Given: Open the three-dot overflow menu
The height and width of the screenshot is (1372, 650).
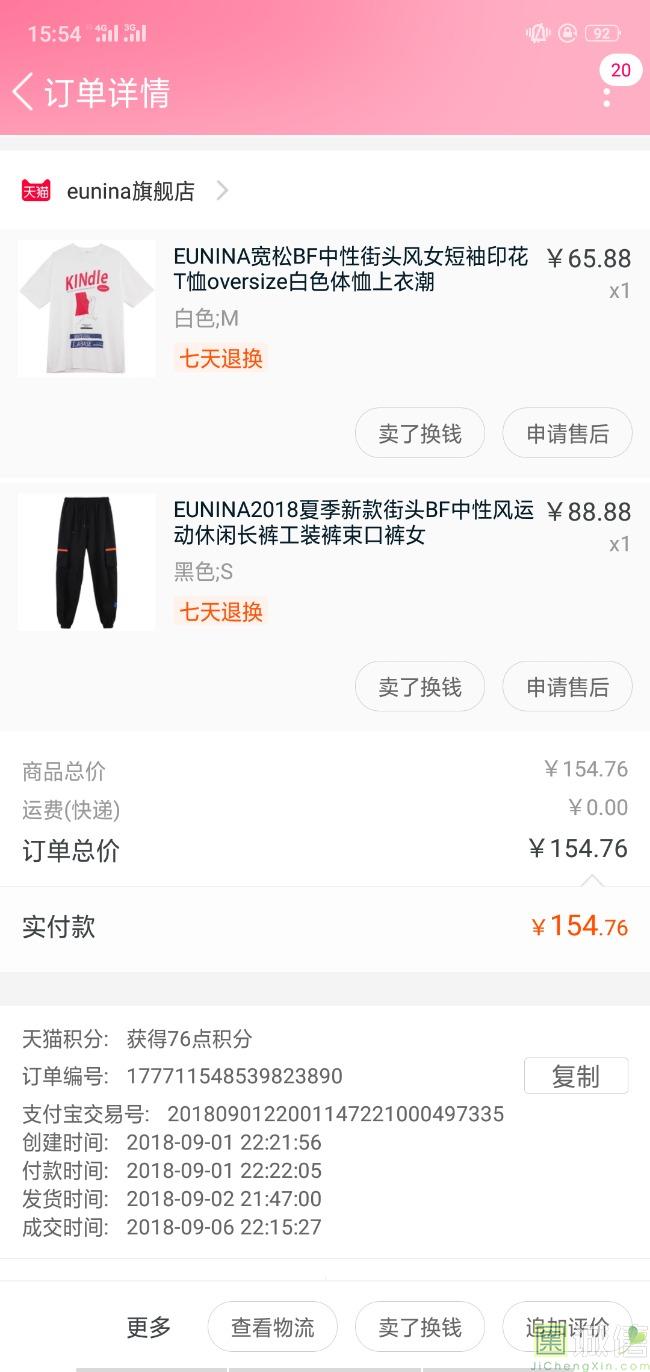Looking at the screenshot, I should pos(607,97).
